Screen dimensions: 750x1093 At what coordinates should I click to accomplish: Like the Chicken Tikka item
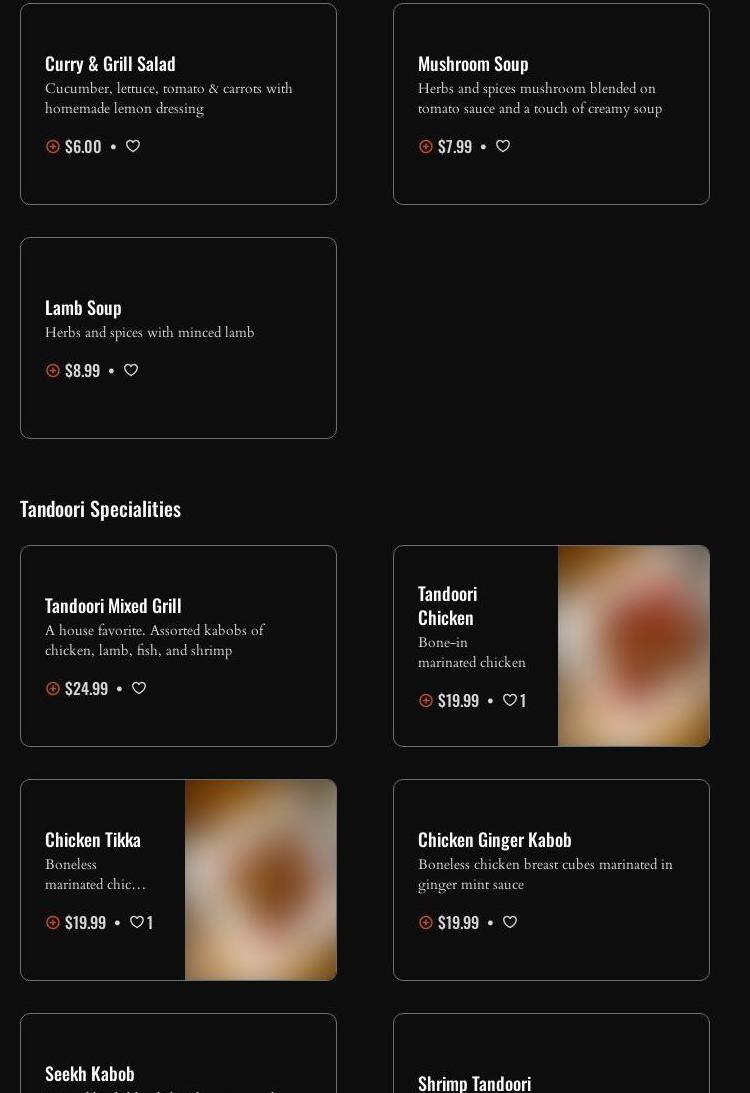pyautogui.click(x=137, y=922)
